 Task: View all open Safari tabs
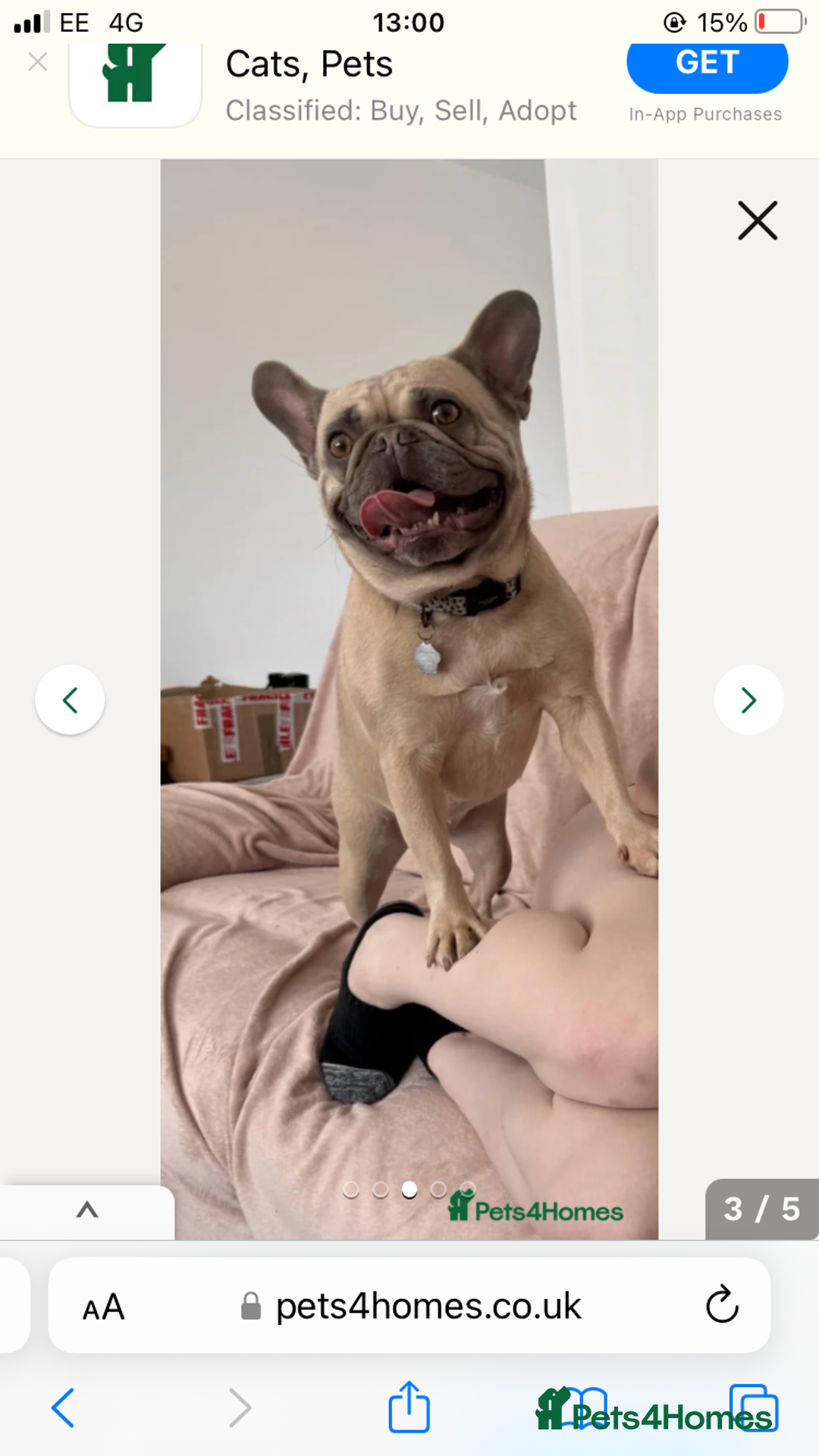[754, 1407]
